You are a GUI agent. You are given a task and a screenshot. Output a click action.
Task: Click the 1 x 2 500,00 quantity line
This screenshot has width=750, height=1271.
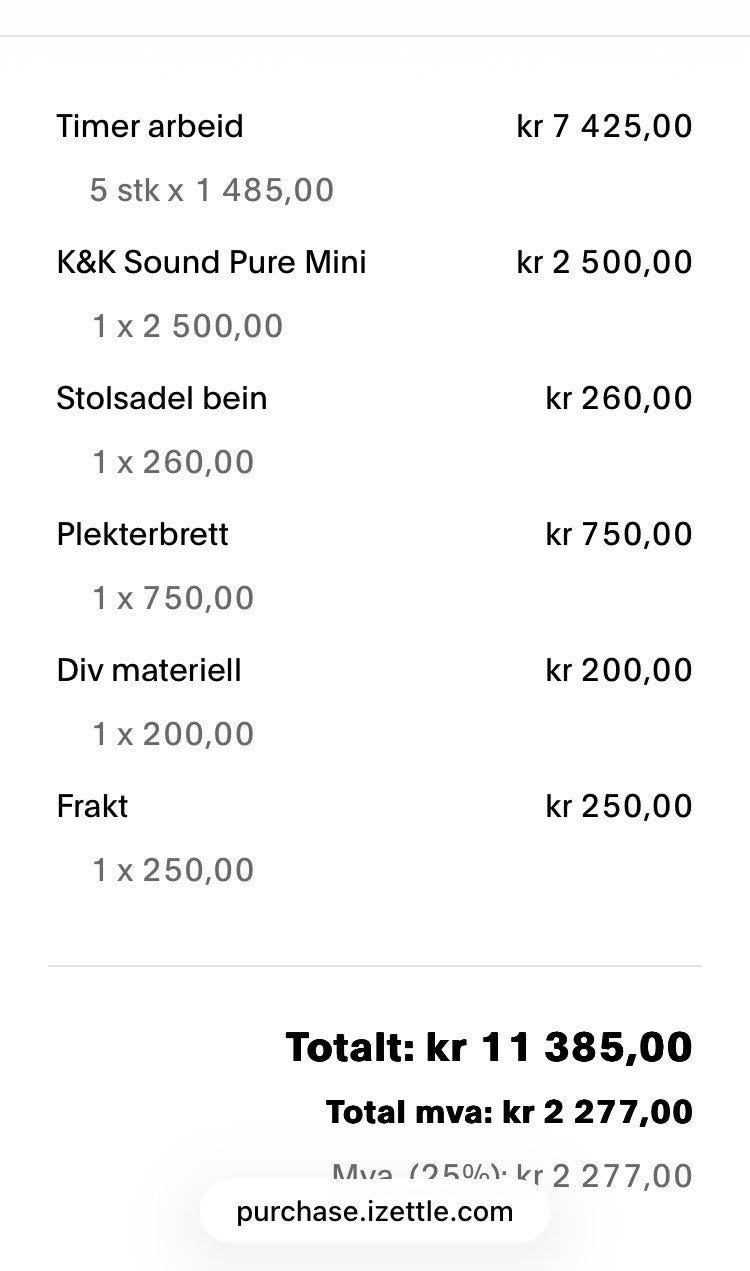coord(187,326)
